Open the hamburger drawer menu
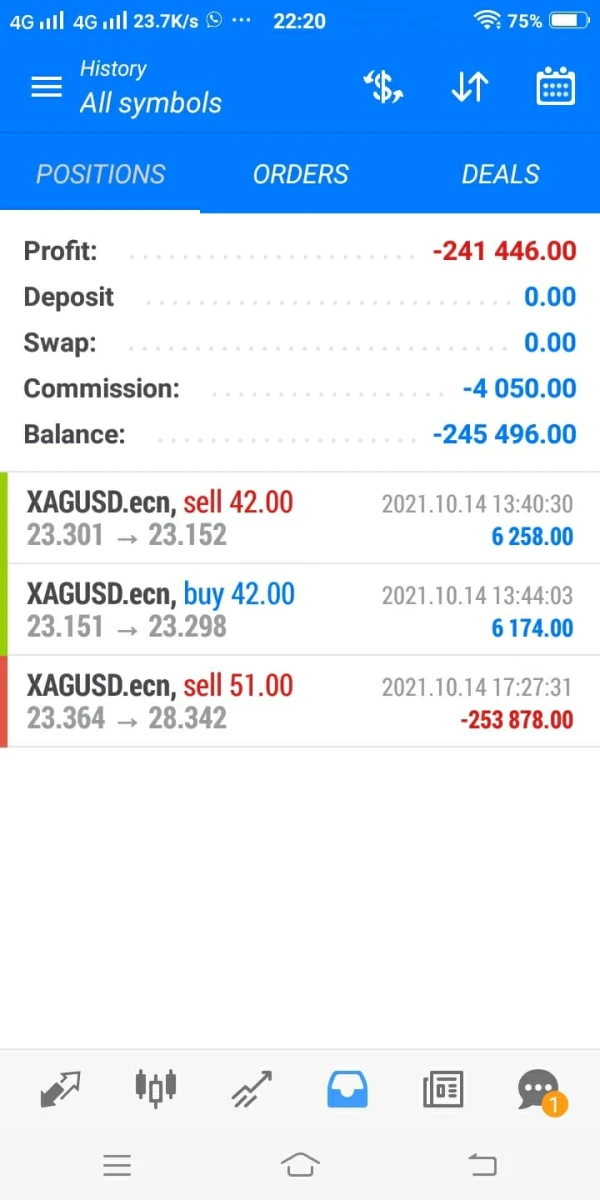The height and width of the screenshot is (1200, 600). click(x=46, y=88)
